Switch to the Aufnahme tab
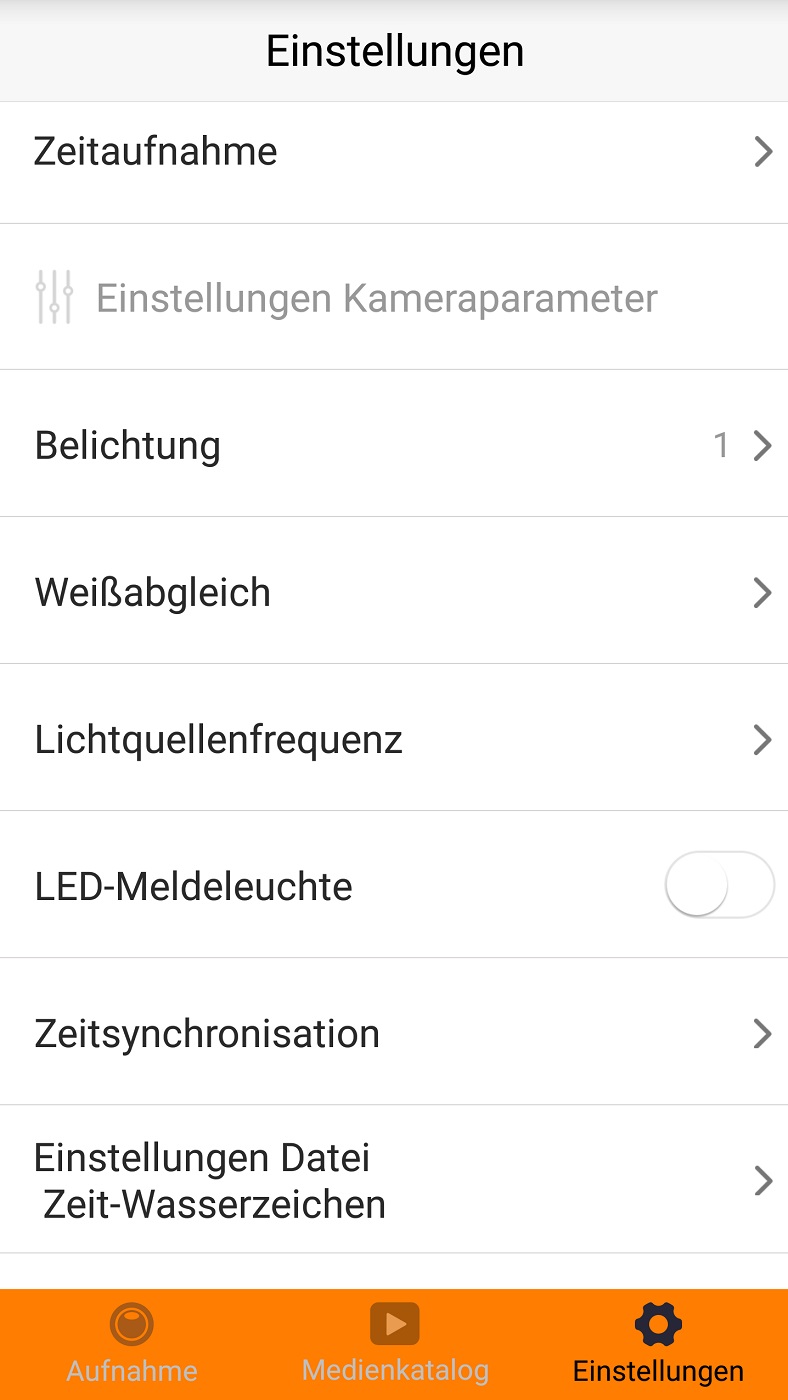 tap(132, 1344)
